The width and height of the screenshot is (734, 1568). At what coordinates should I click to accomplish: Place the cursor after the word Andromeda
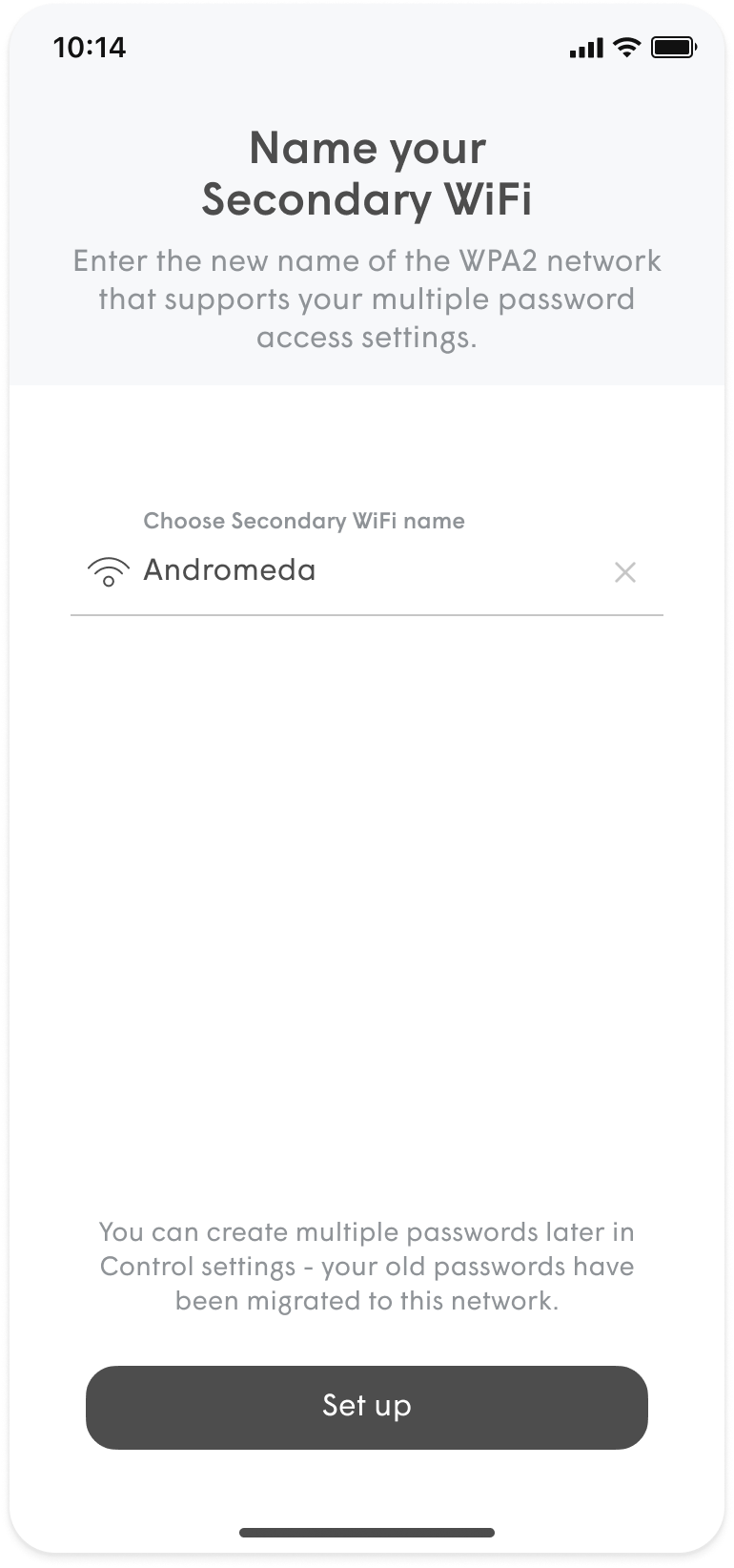tap(324, 570)
